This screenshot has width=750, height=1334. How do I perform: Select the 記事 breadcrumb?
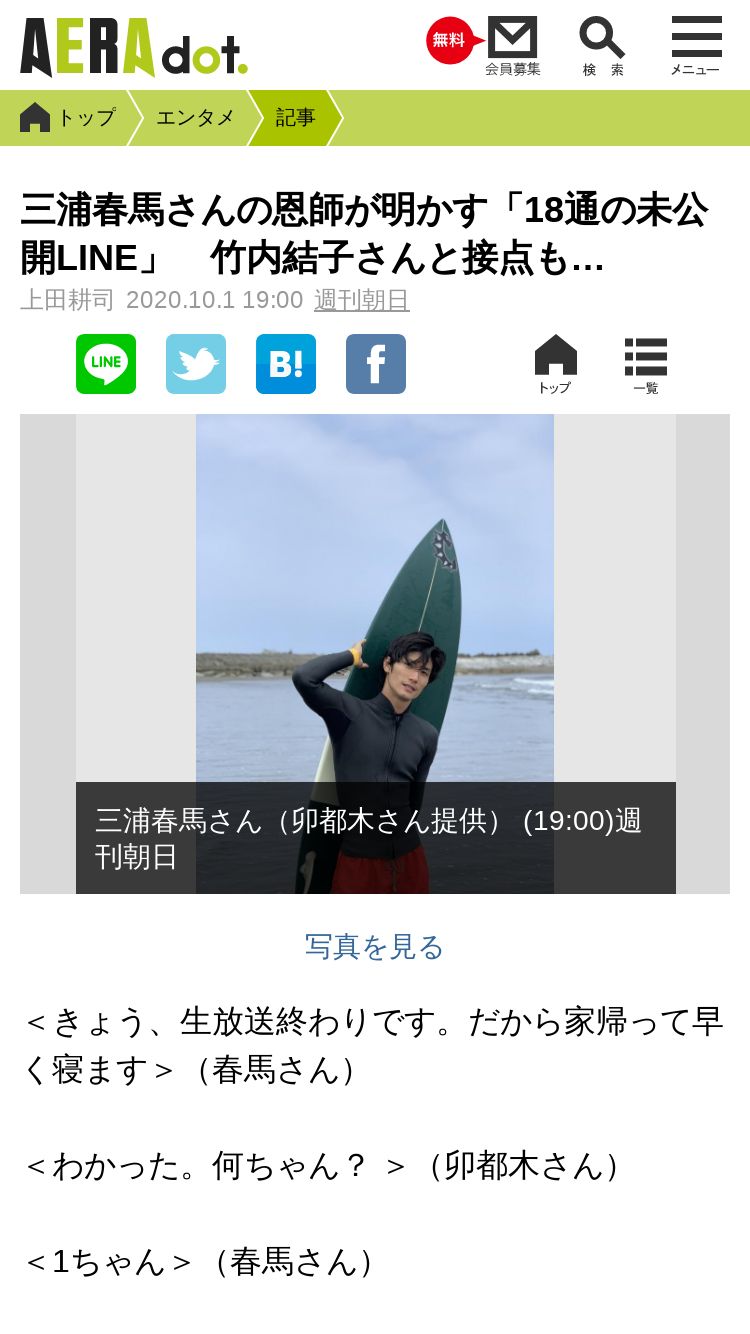[x=295, y=118]
